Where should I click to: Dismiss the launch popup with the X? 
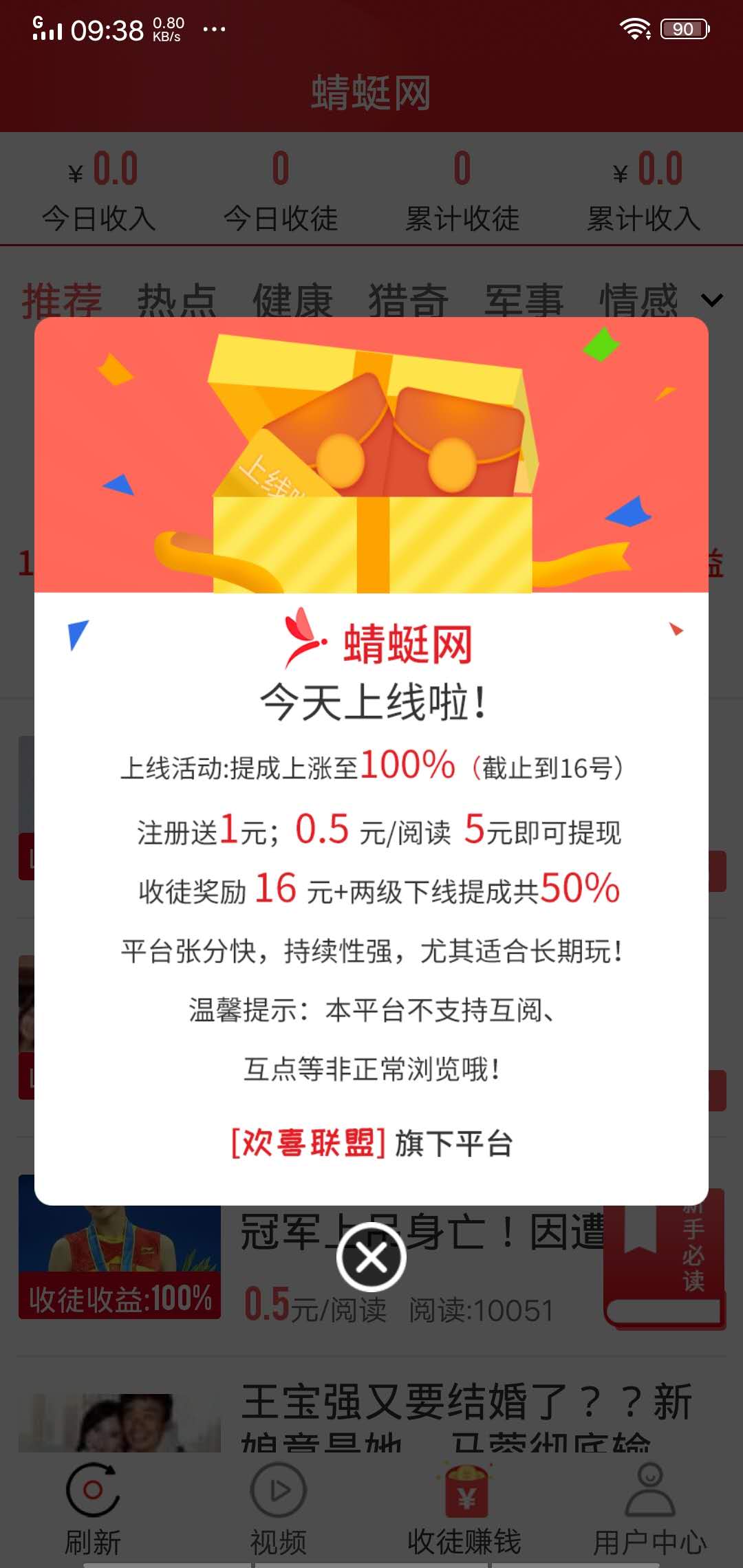pos(371,1256)
